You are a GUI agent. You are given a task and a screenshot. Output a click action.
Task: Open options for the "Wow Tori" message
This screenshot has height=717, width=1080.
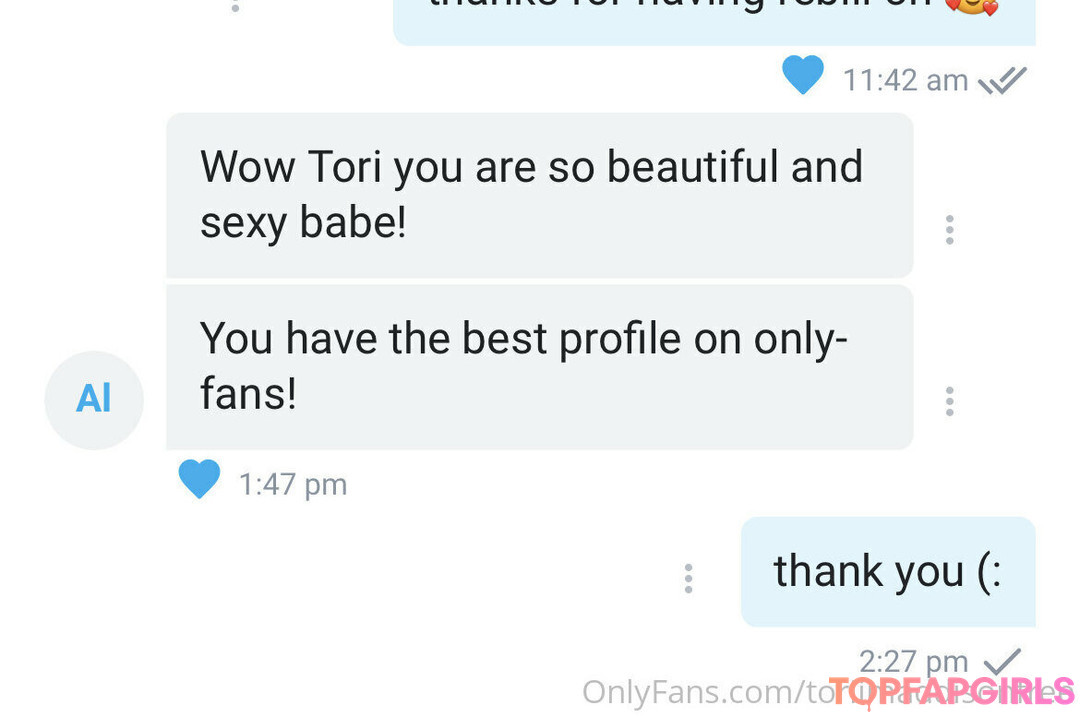click(949, 230)
